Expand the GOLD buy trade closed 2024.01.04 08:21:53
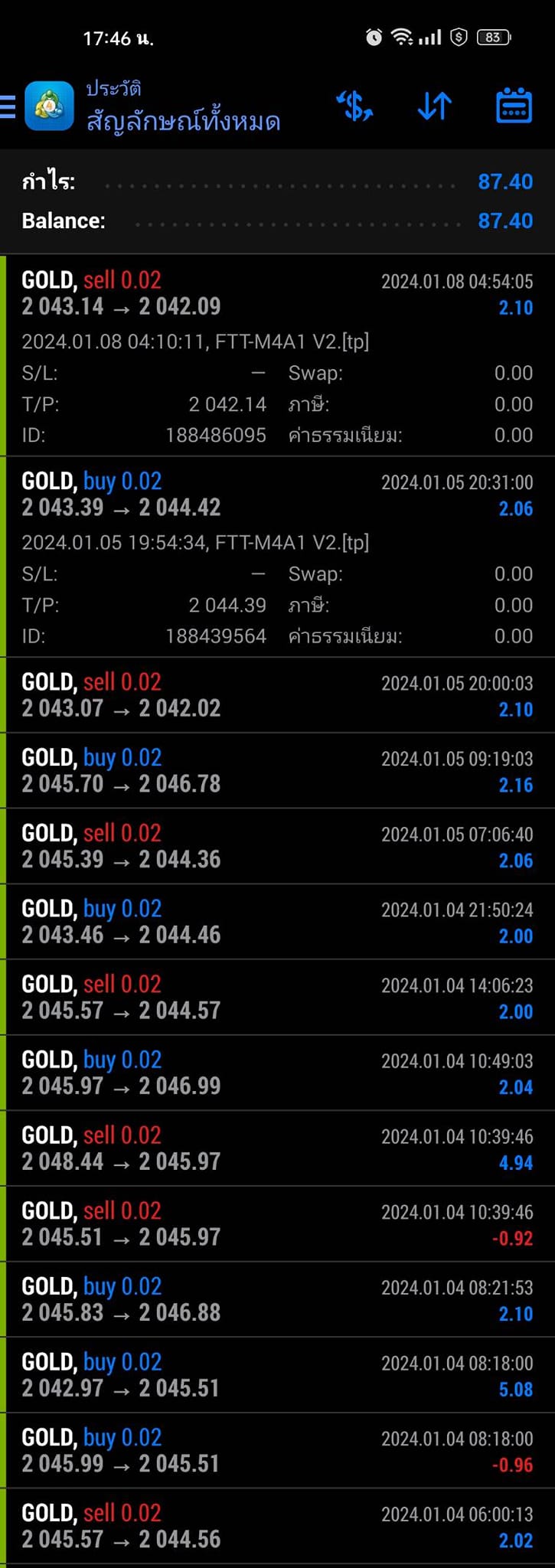The height and width of the screenshot is (1568, 555). 277,1299
